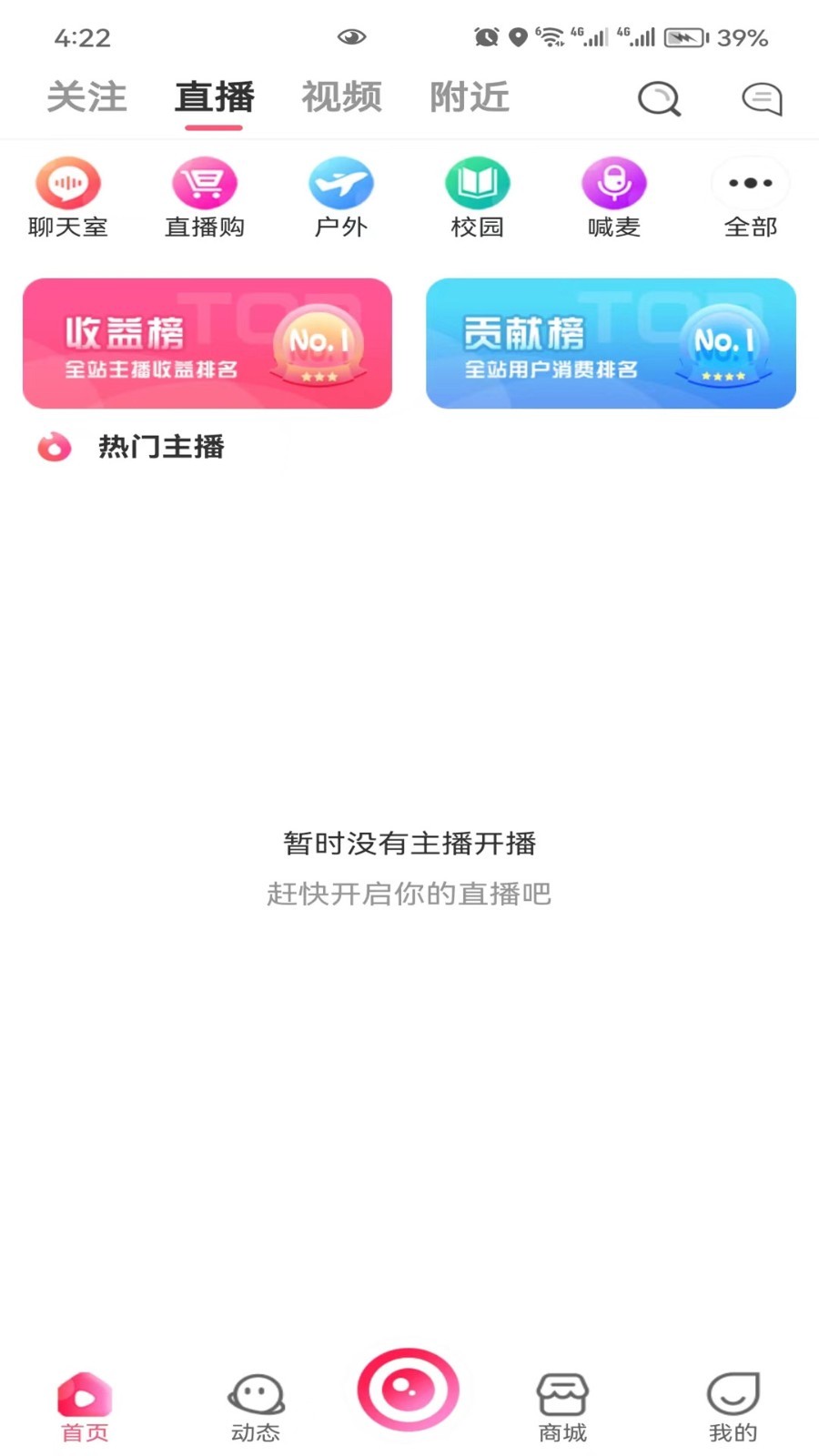Screen dimensions: 819x1456
Task: Open the 贡献榜 ranking card
Action: pyautogui.click(x=611, y=343)
